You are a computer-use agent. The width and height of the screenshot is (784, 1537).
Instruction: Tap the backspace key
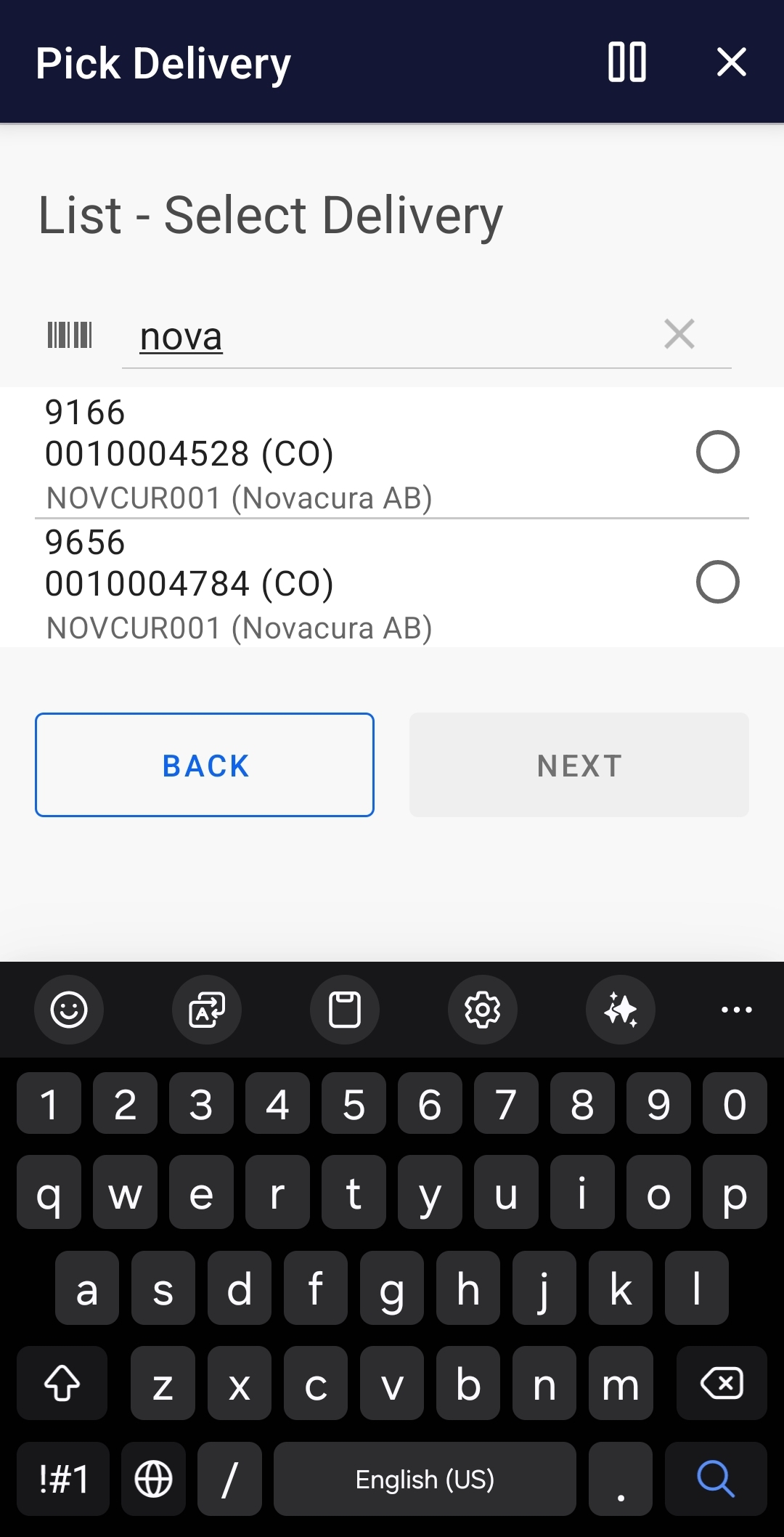click(x=723, y=1383)
